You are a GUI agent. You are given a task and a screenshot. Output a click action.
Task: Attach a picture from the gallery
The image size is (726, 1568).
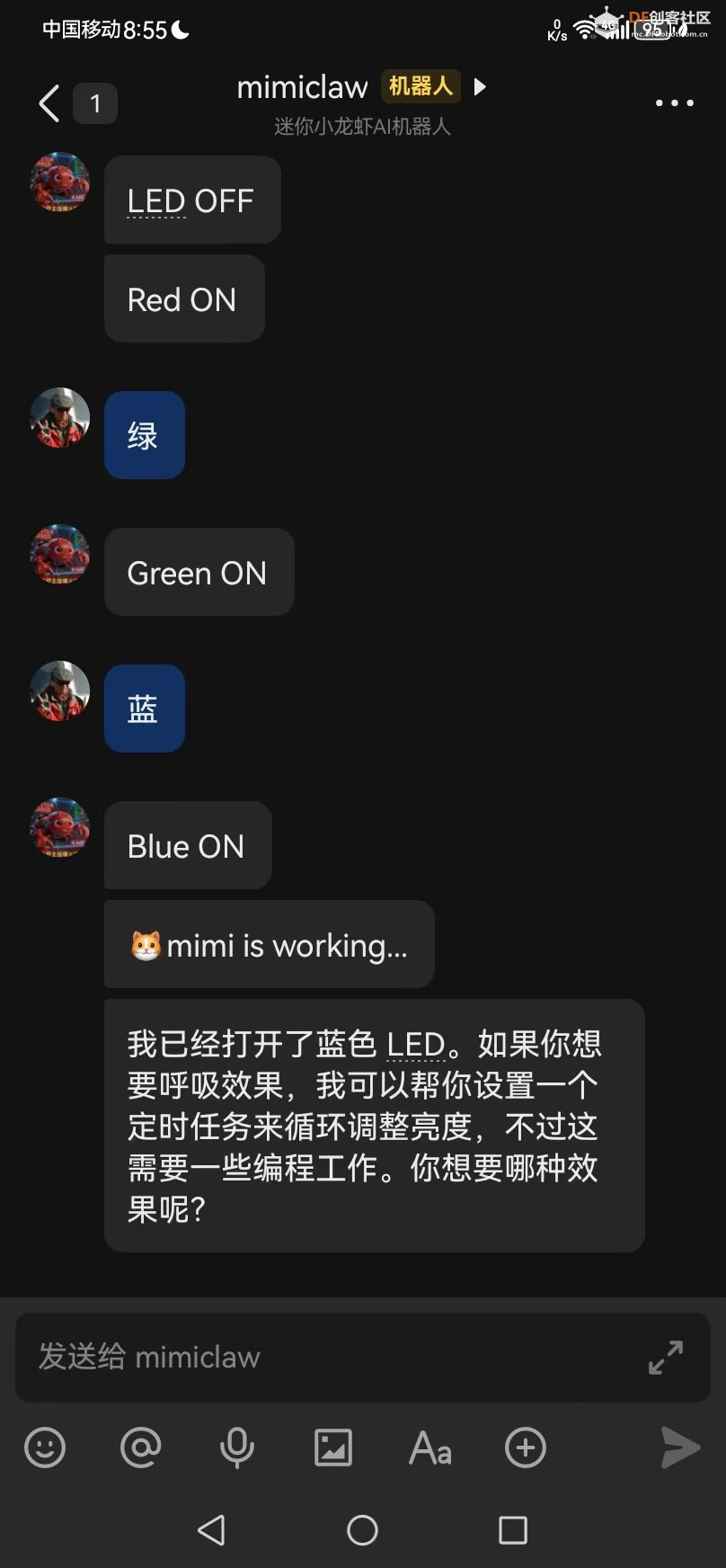coord(333,1448)
